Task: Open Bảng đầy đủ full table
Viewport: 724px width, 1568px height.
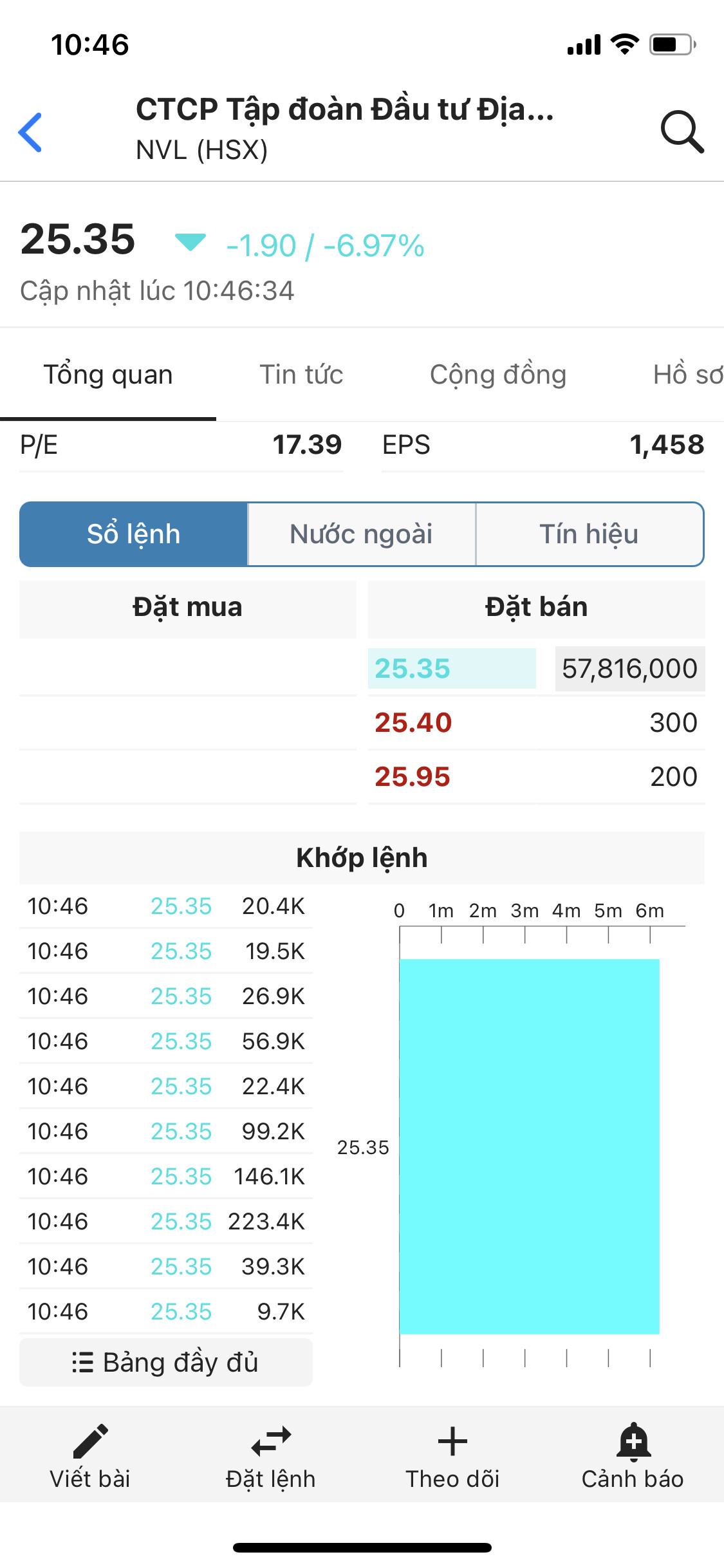Action: click(166, 1363)
